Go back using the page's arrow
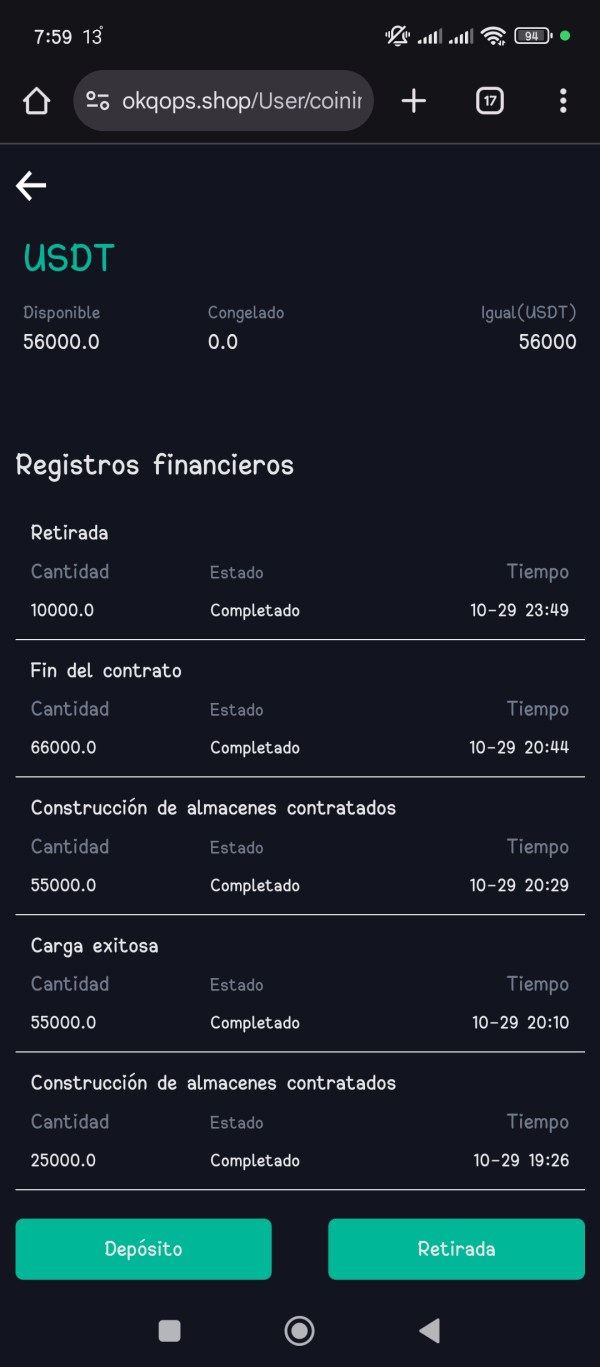Image resolution: width=600 pixels, height=1367 pixels. 31,185
